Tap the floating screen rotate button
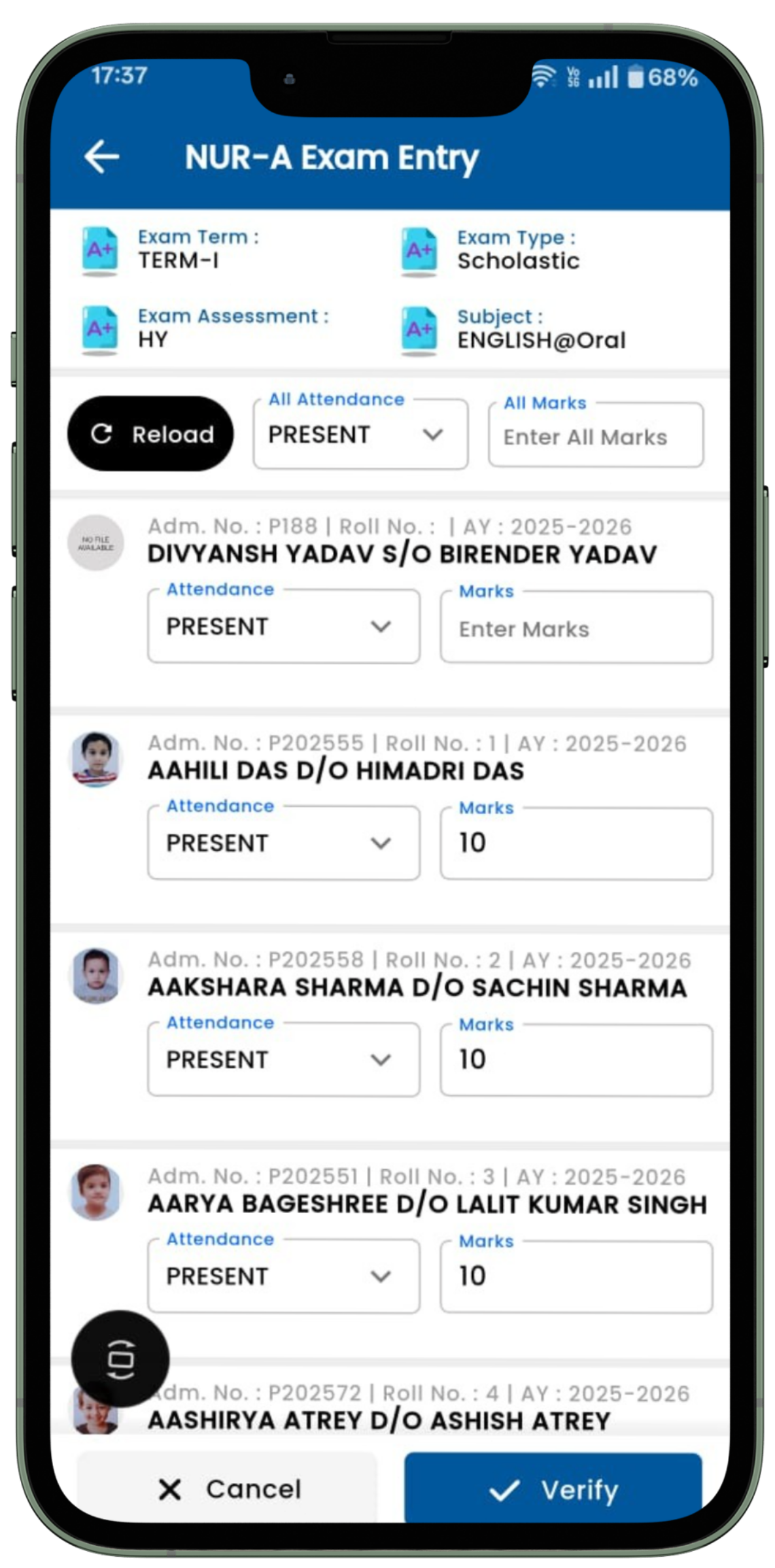 [x=120, y=1359]
